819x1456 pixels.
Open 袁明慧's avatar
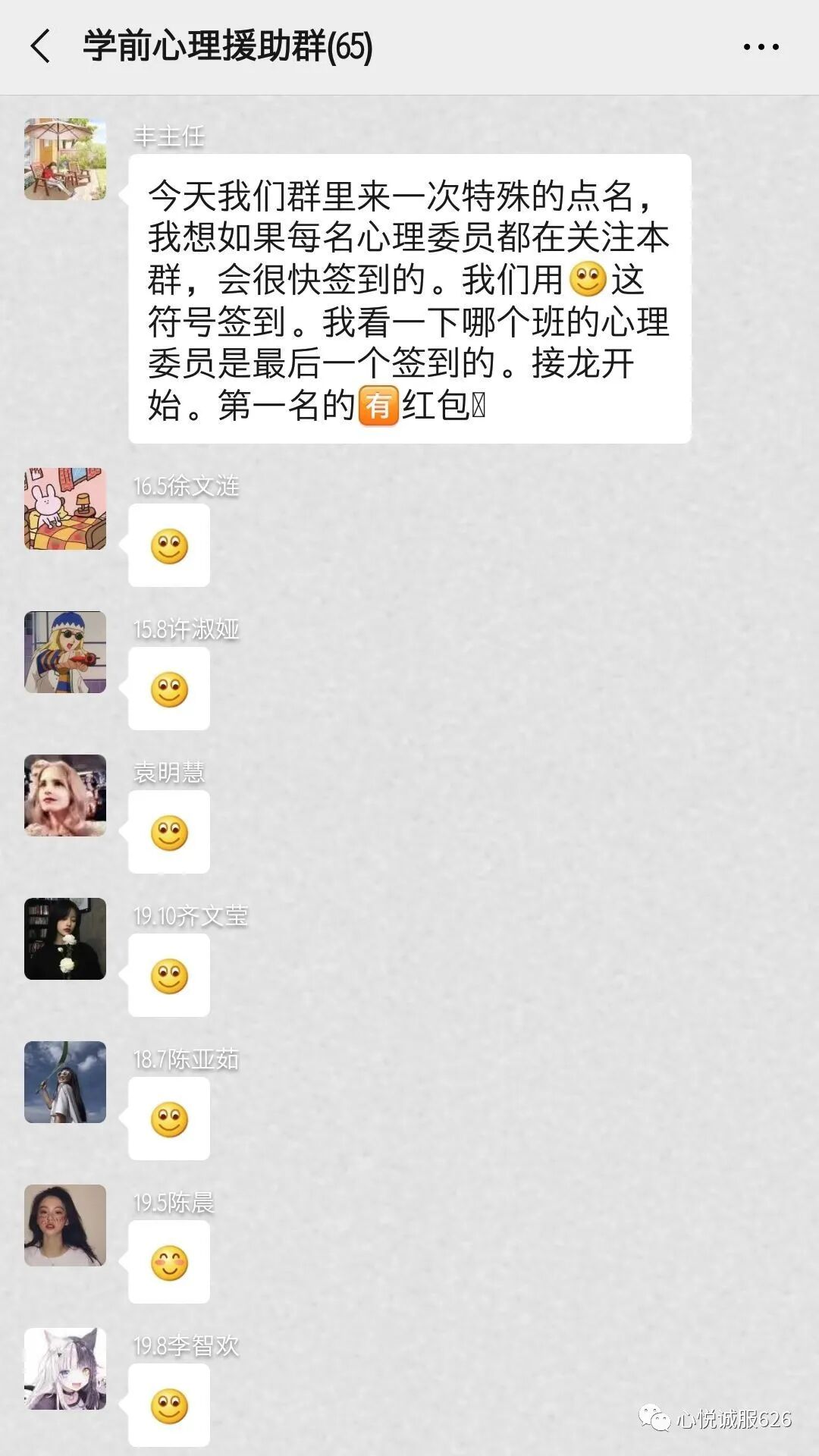click(x=65, y=795)
